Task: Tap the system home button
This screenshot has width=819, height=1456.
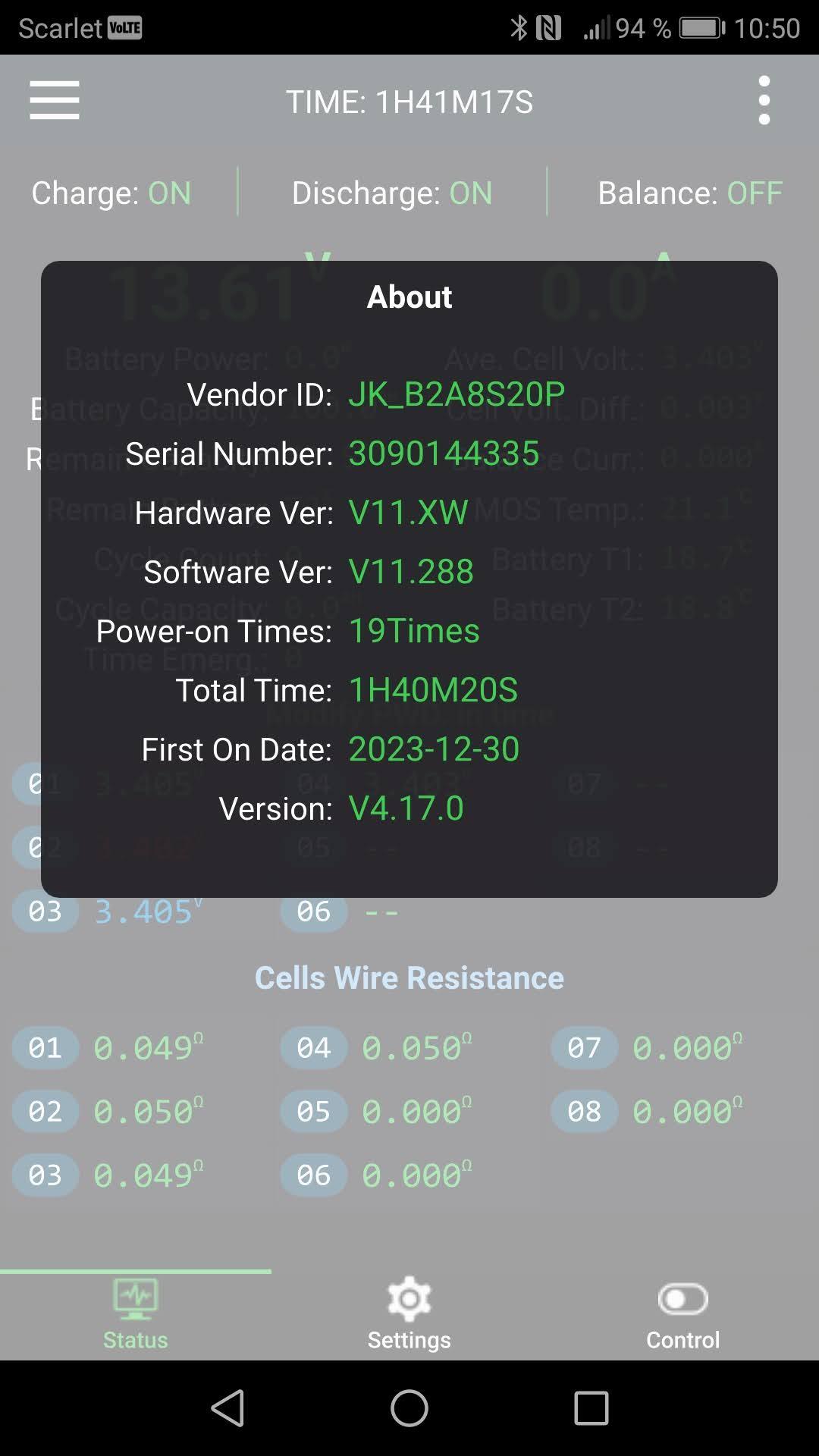Action: click(409, 1408)
